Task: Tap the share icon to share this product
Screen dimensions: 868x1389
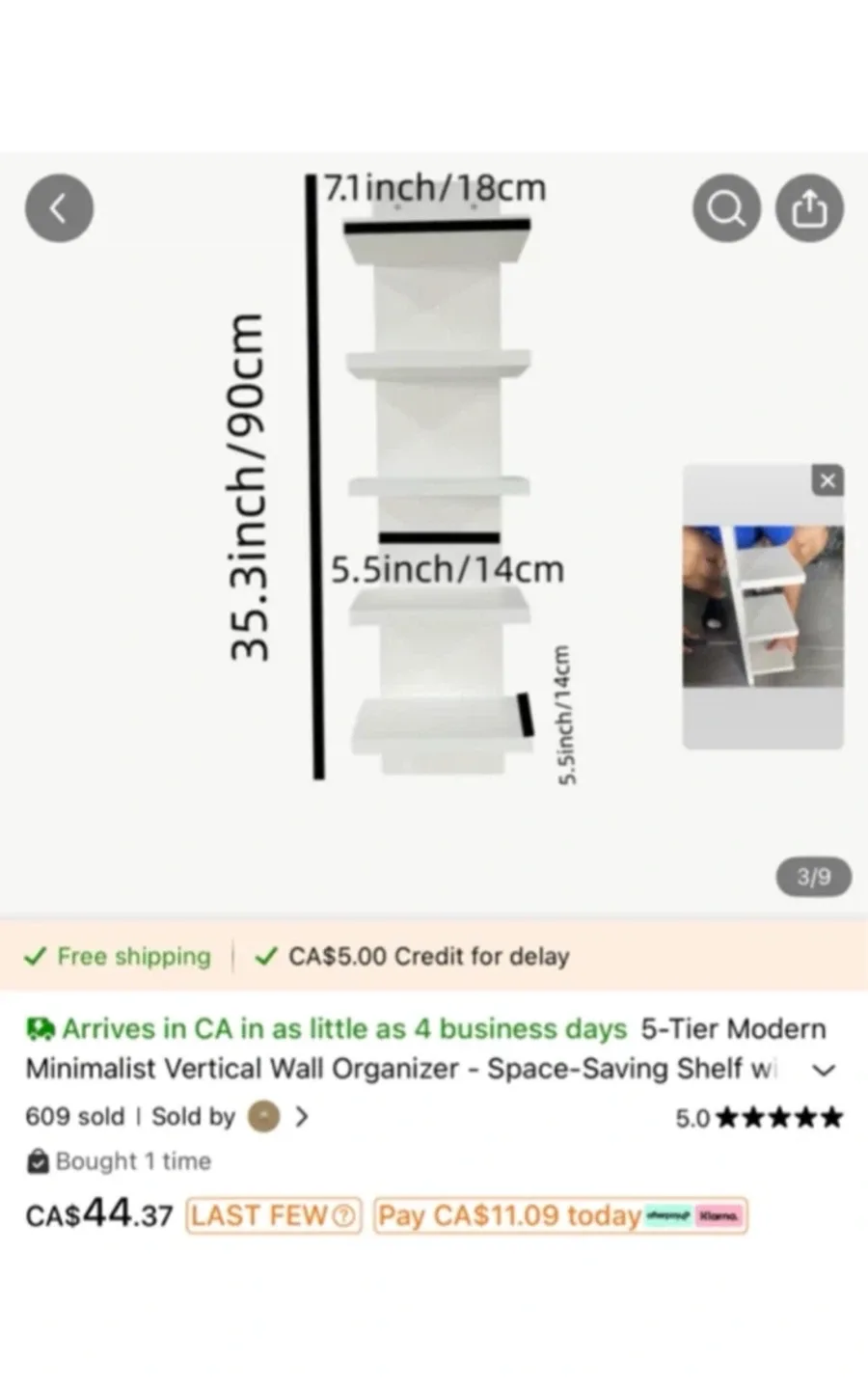Action: pyautogui.click(x=809, y=207)
